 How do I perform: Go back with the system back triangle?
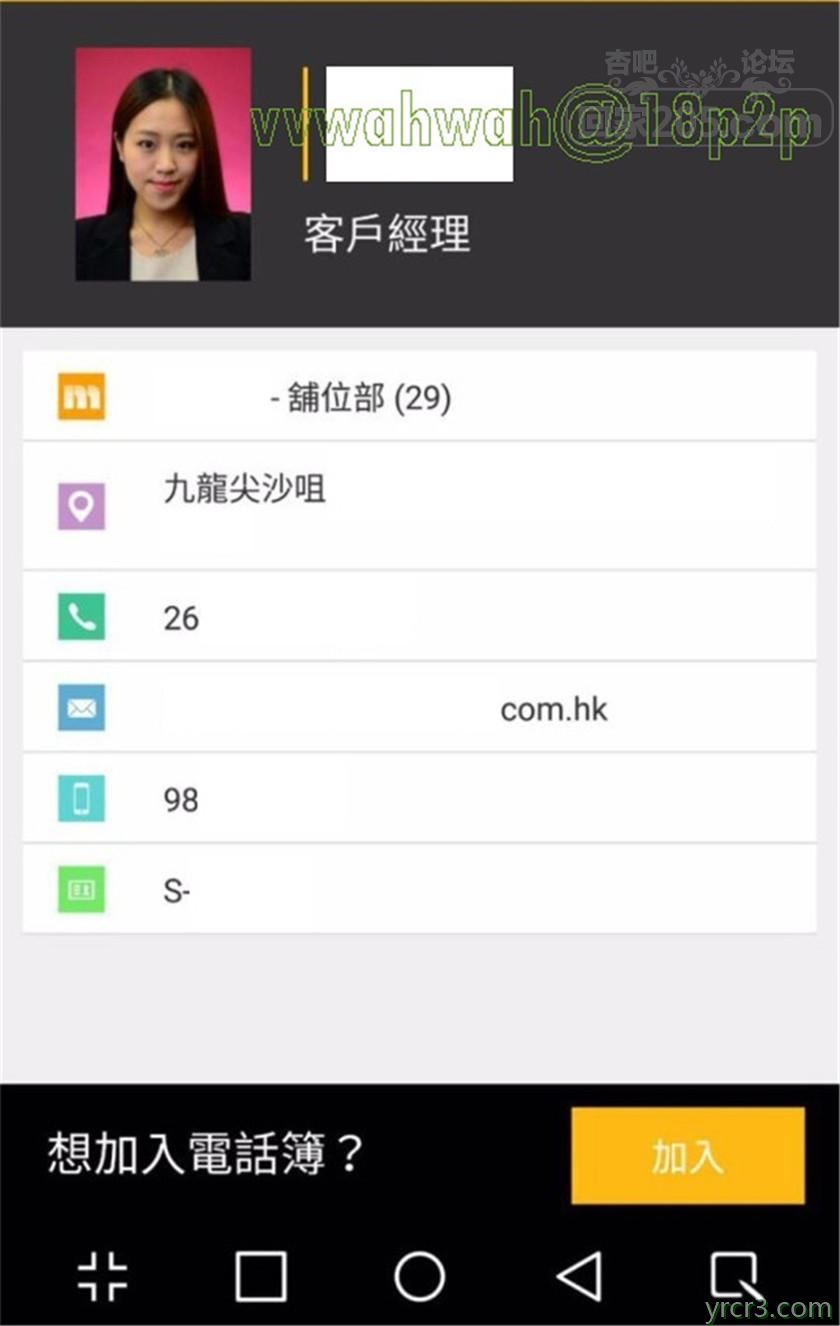pyautogui.click(x=578, y=1276)
